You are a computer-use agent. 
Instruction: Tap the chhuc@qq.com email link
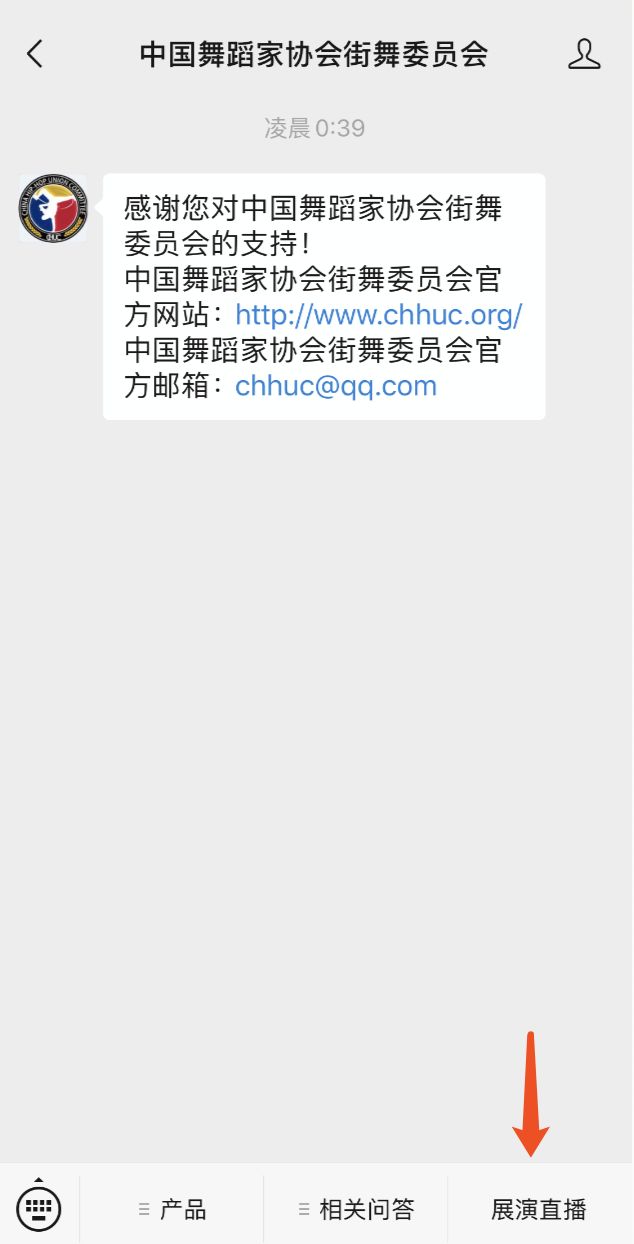[x=336, y=386]
